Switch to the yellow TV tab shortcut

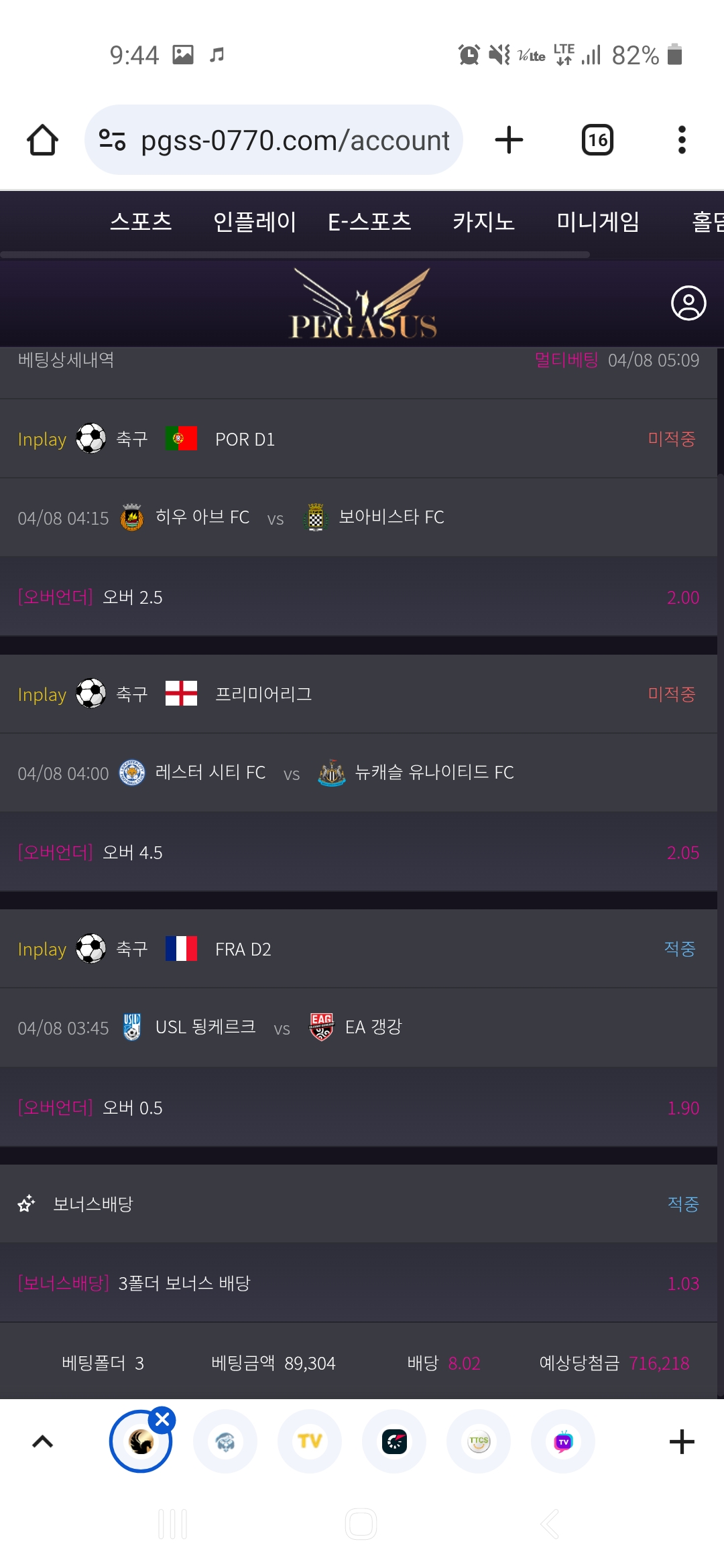(x=310, y=1441)
